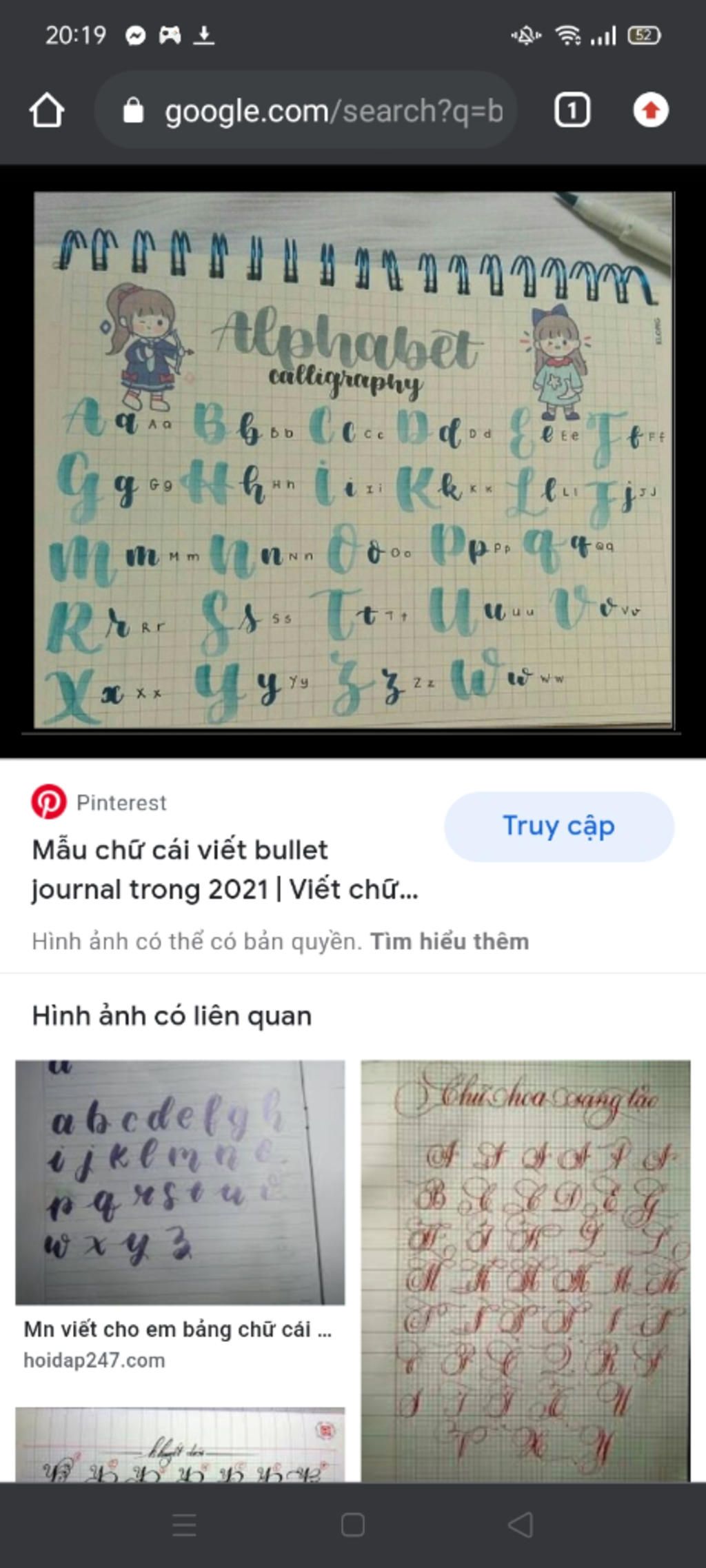Open the partially visible bottom related image
This screenshot has height=1568, width=706.
click(180, 1444)
